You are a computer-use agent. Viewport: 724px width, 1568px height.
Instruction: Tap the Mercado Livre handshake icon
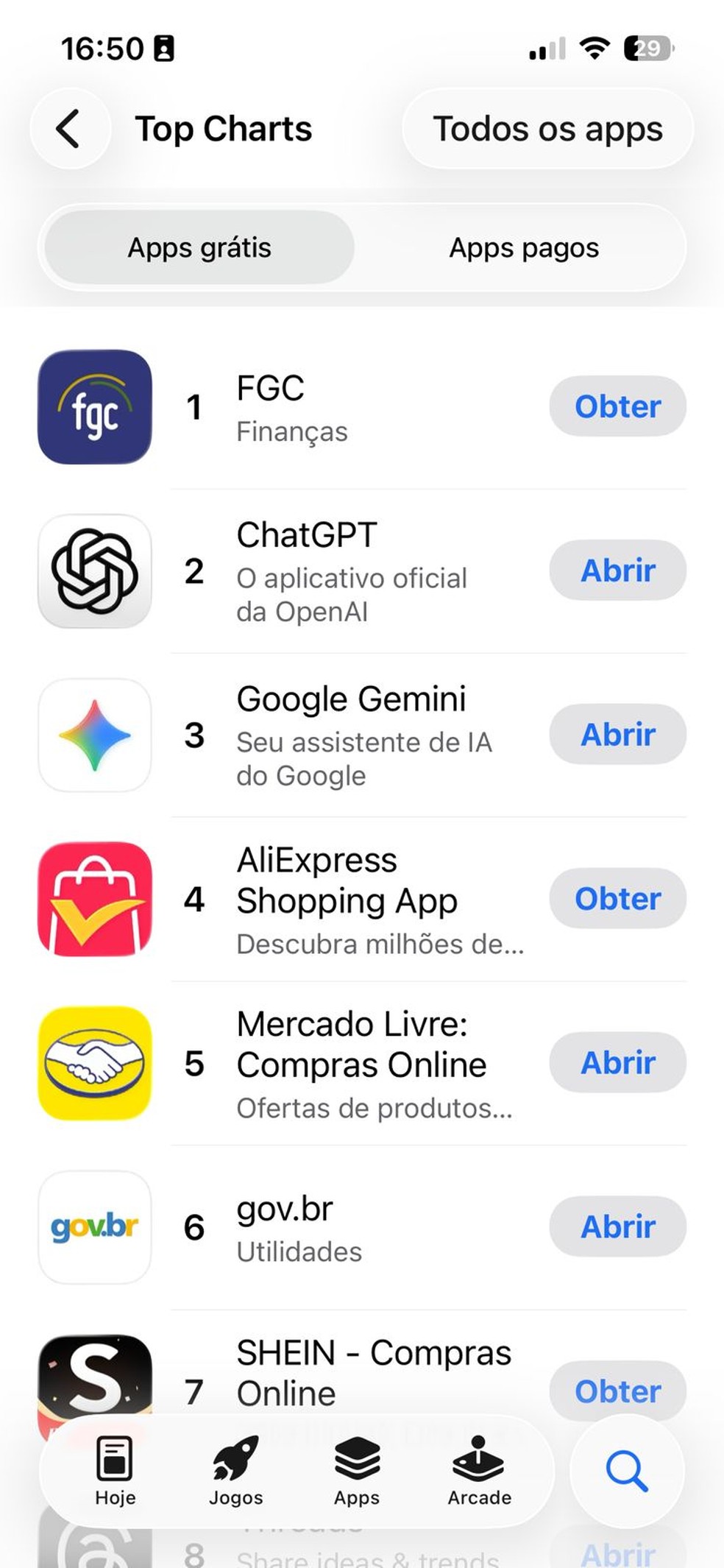[94, 1062]
